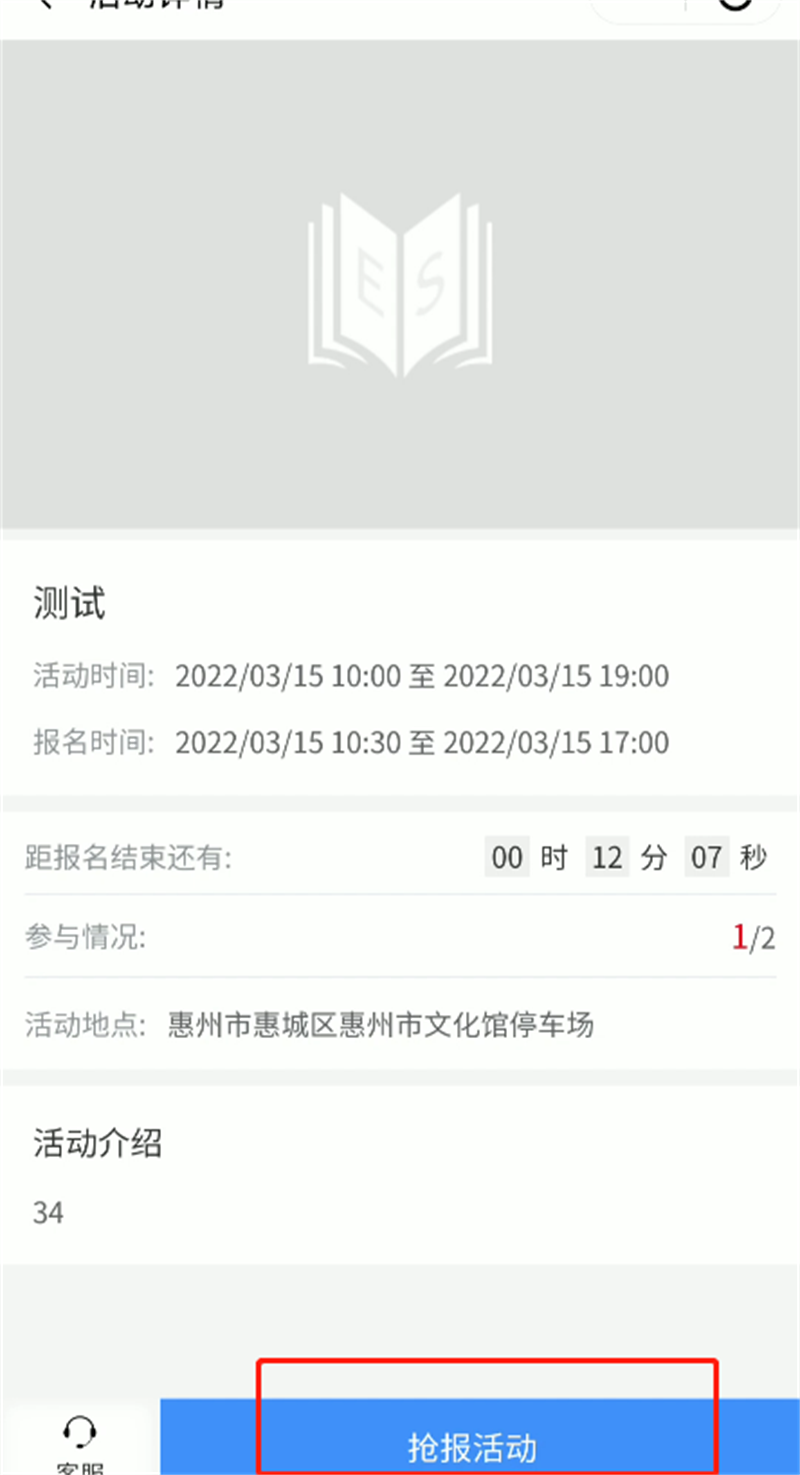Open 客服 customer service
Screen dimensions: 800x1475
78,1442
